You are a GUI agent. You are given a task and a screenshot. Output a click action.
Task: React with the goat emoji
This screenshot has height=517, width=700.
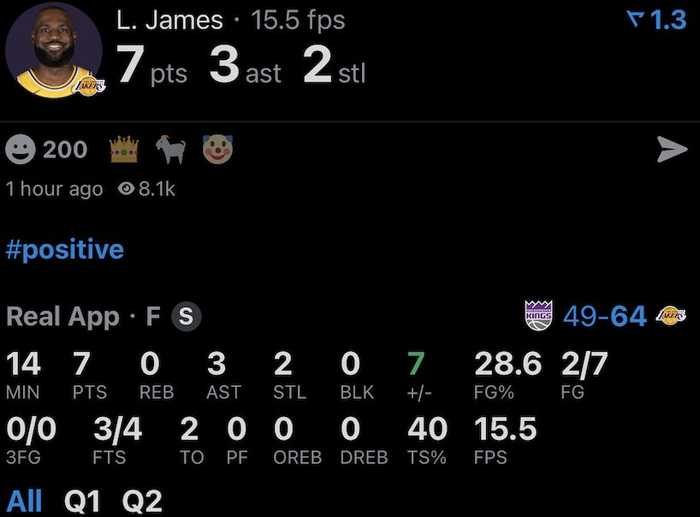171,150
